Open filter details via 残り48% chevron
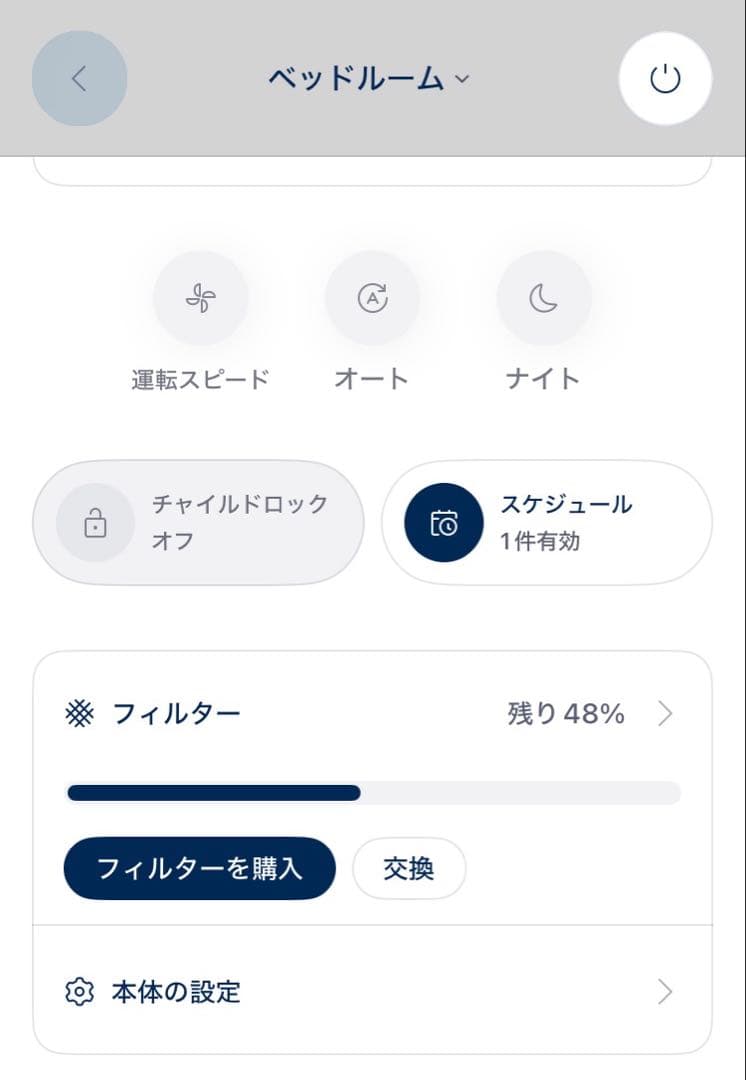 666,712
